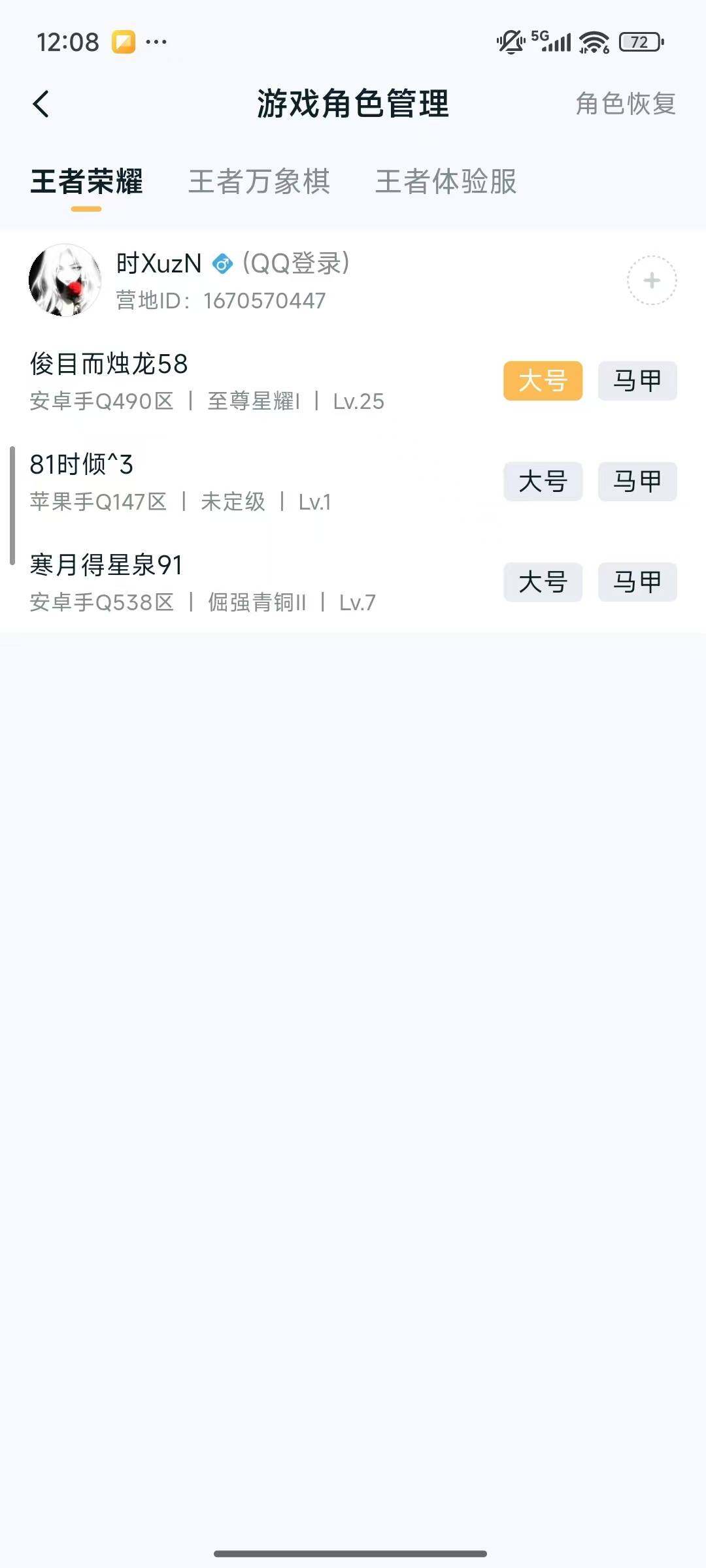Toggle 马甲 for 俊目而烛龙58

(x=637, y=382)
